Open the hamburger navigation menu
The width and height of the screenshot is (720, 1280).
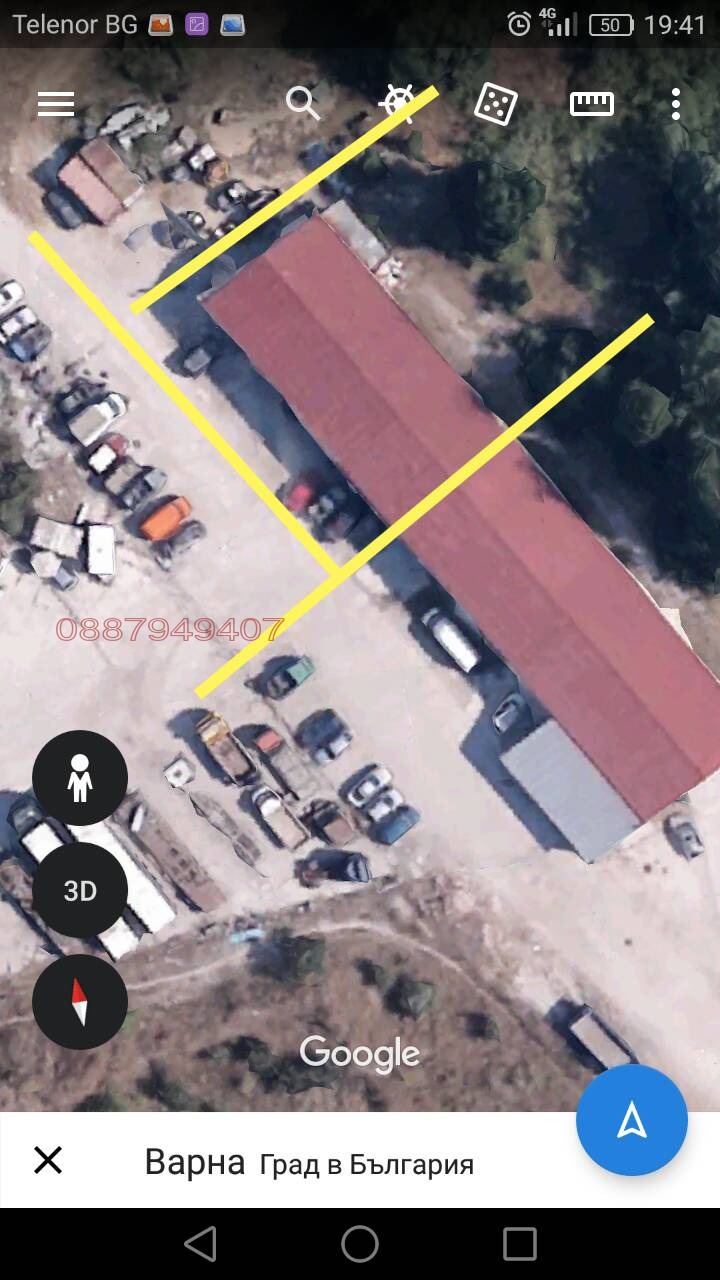point(56,104)
